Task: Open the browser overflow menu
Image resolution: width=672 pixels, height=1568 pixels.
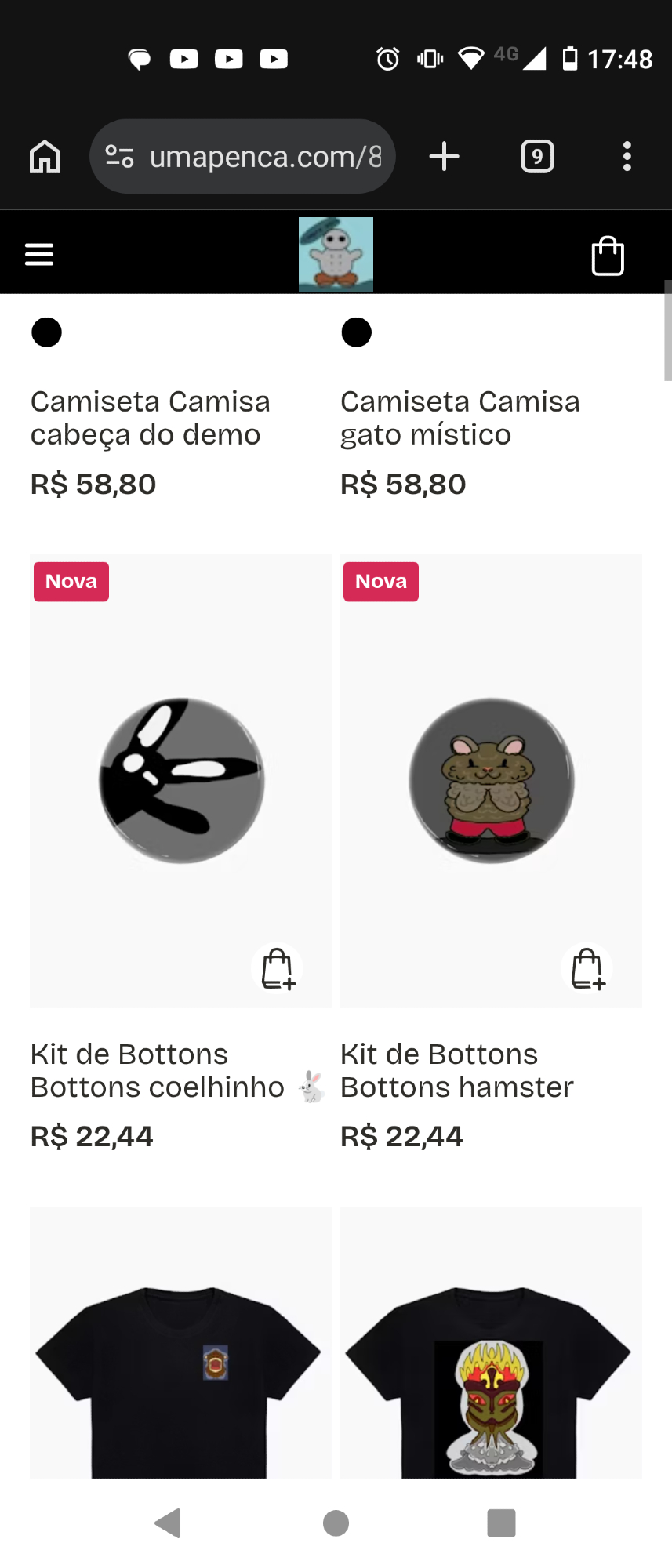Action: [x=627, y=157]
